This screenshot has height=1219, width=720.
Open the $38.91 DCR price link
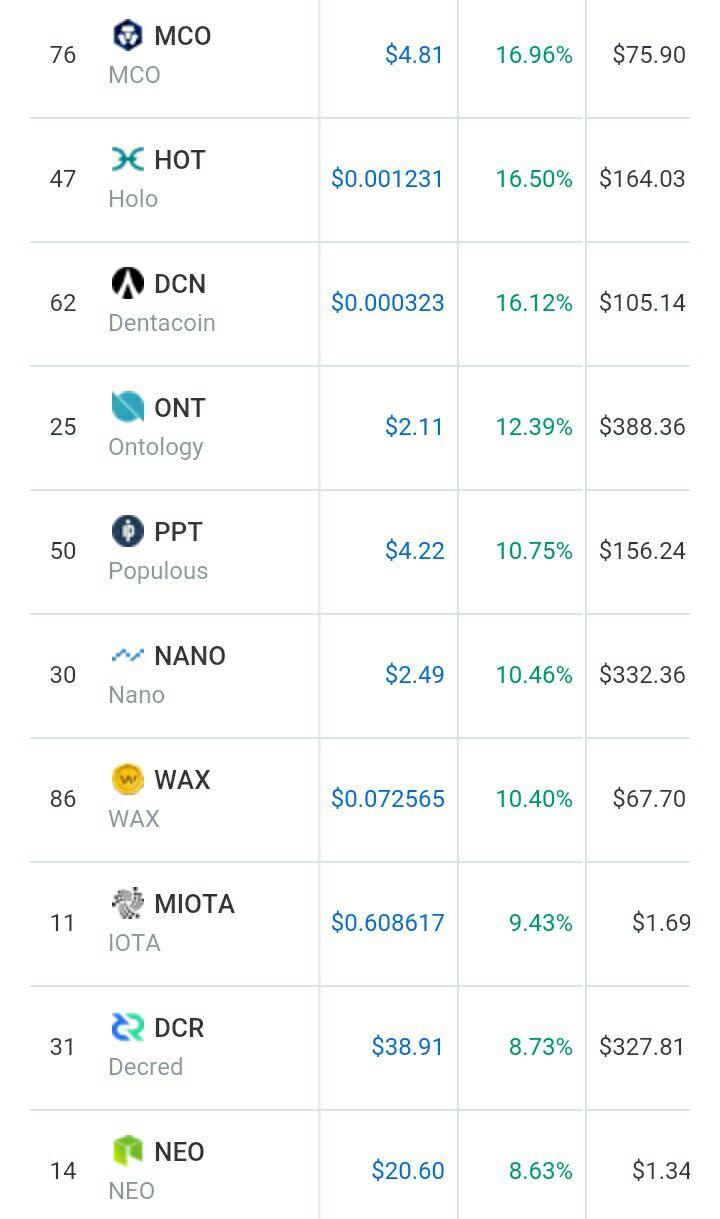click(407, 1047)
